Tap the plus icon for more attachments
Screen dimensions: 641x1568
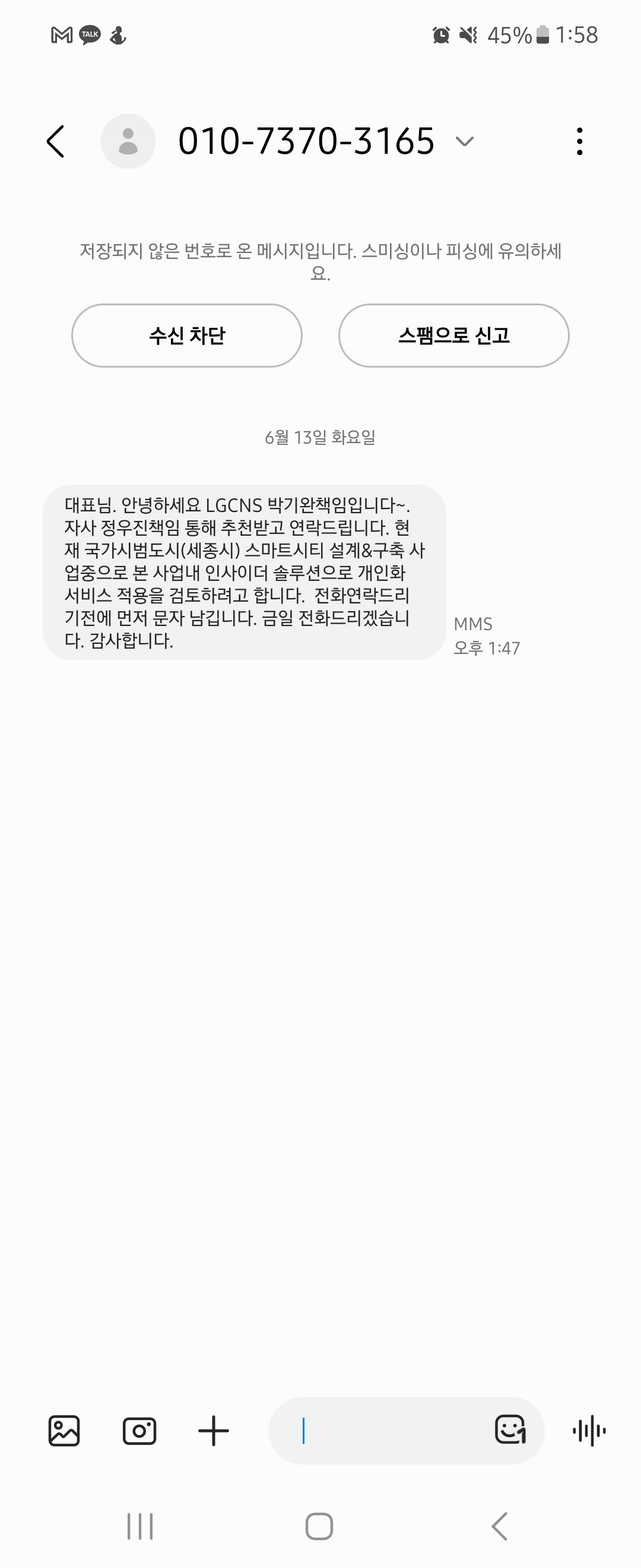(x=214, y=1430)
